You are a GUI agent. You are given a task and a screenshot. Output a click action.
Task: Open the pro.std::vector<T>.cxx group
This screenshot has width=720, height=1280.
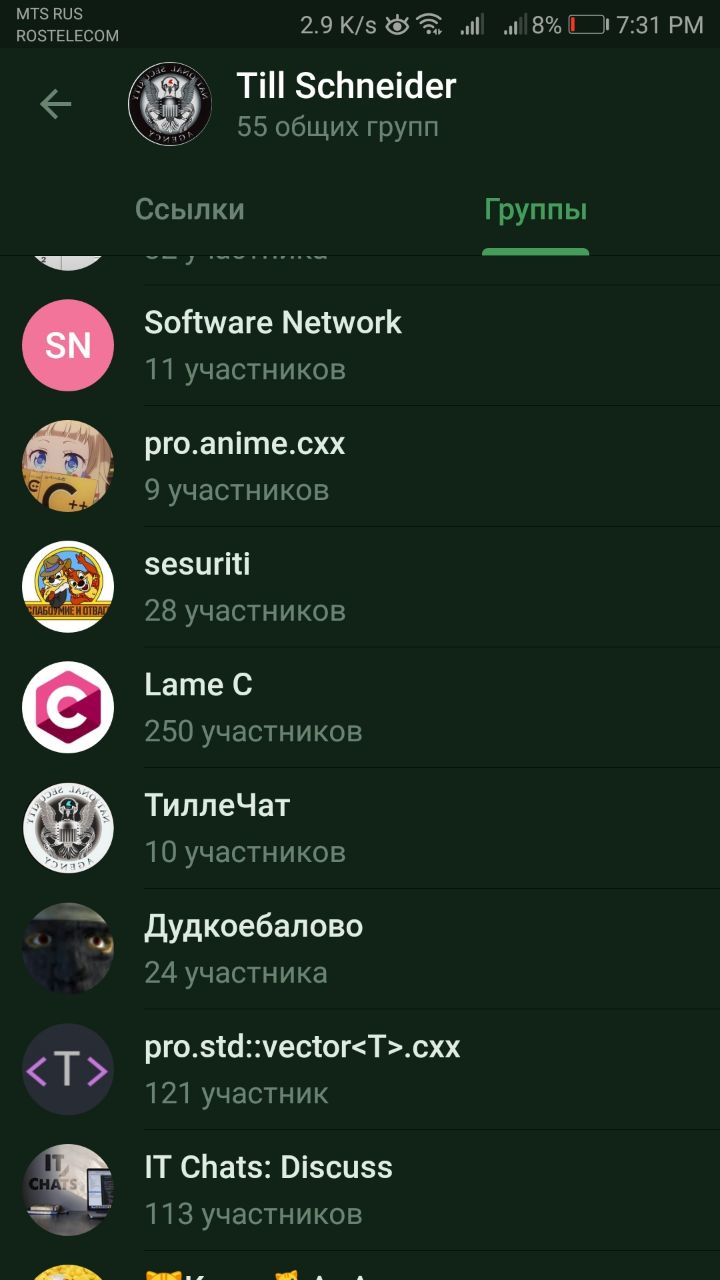pyautogui.click(x=360, y=1069)
